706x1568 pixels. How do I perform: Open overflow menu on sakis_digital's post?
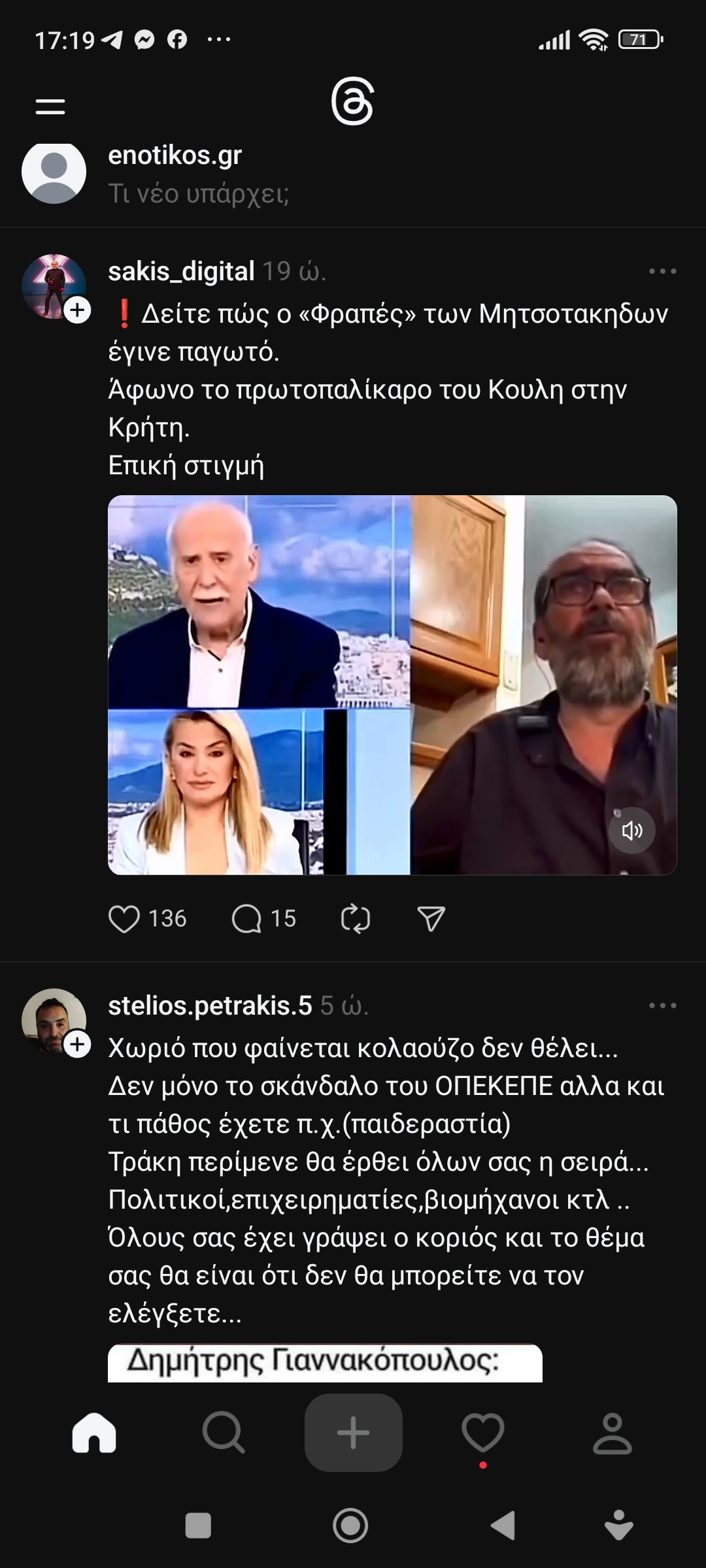(662, 271)
